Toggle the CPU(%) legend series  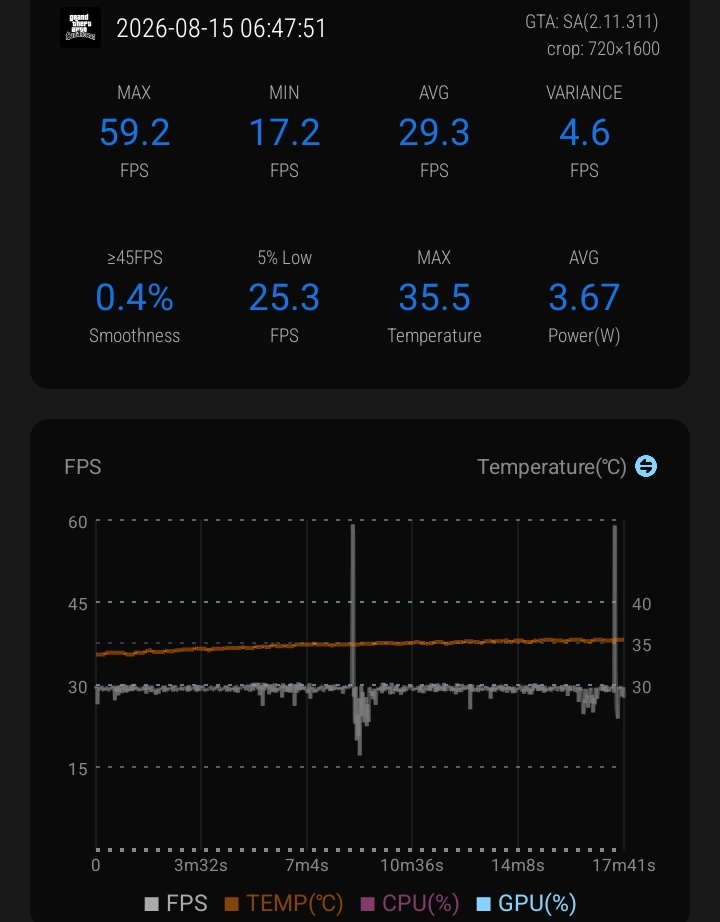tap(410, 903)
